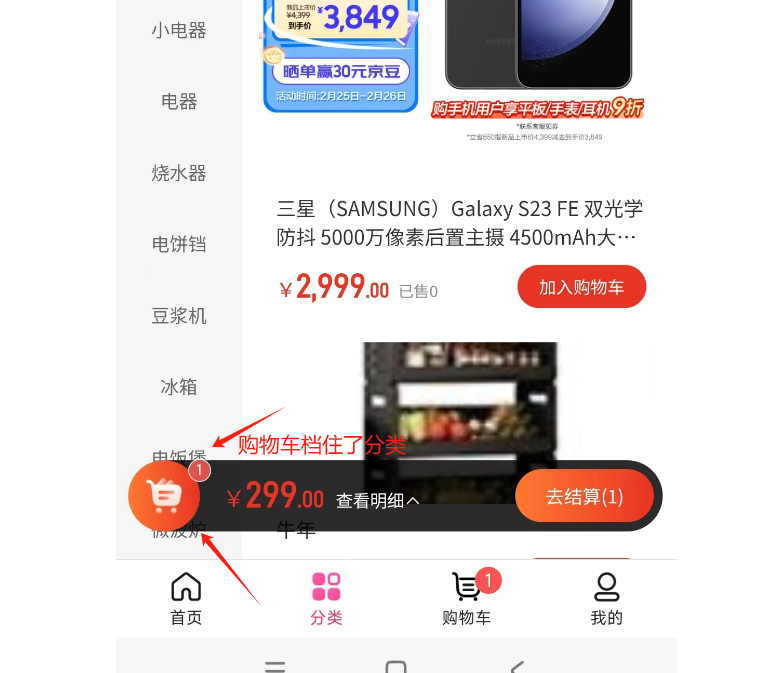Image resolution: width=779 pixels, height=673 pixels.
Task: Select the 小电器 category
Action: tap(179, 31)
